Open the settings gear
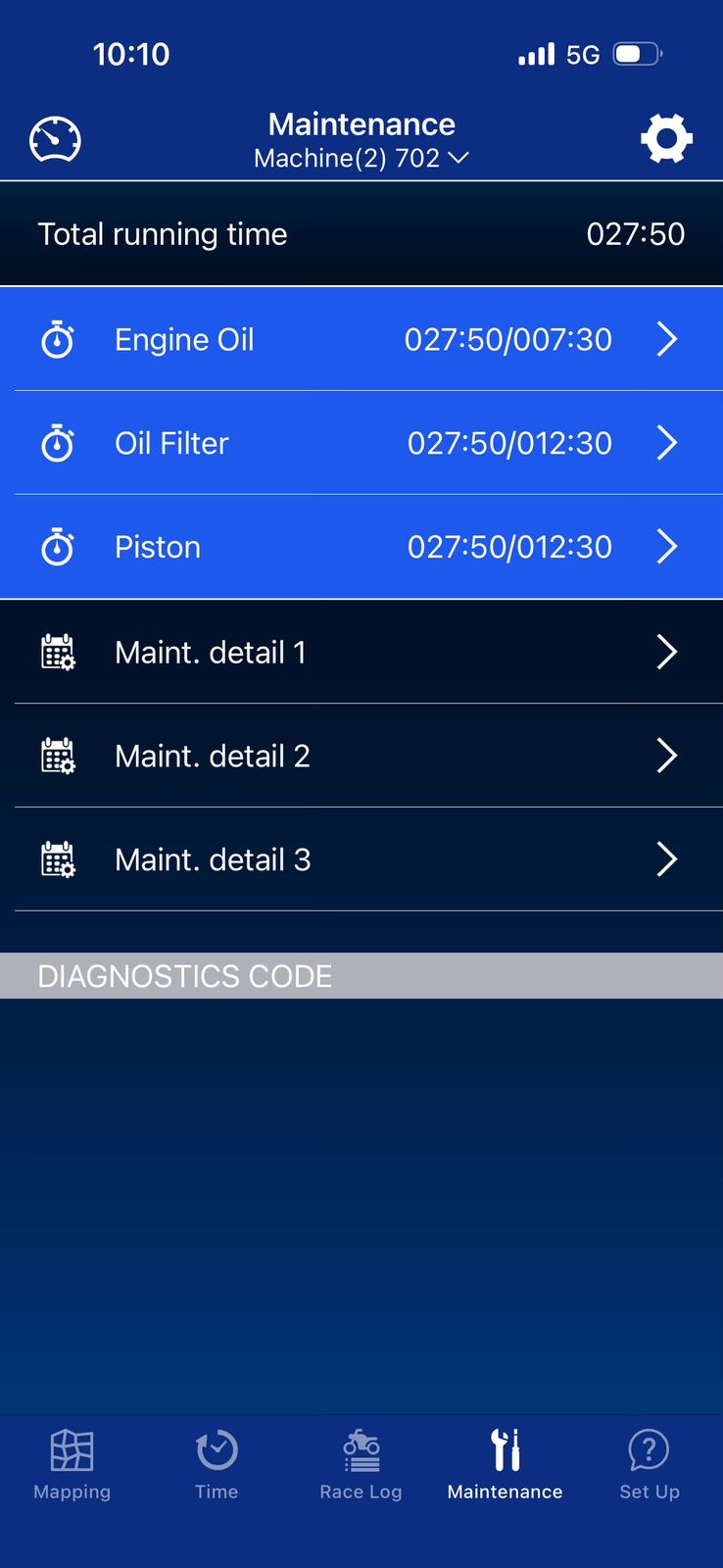 click(x=666, y=138)
